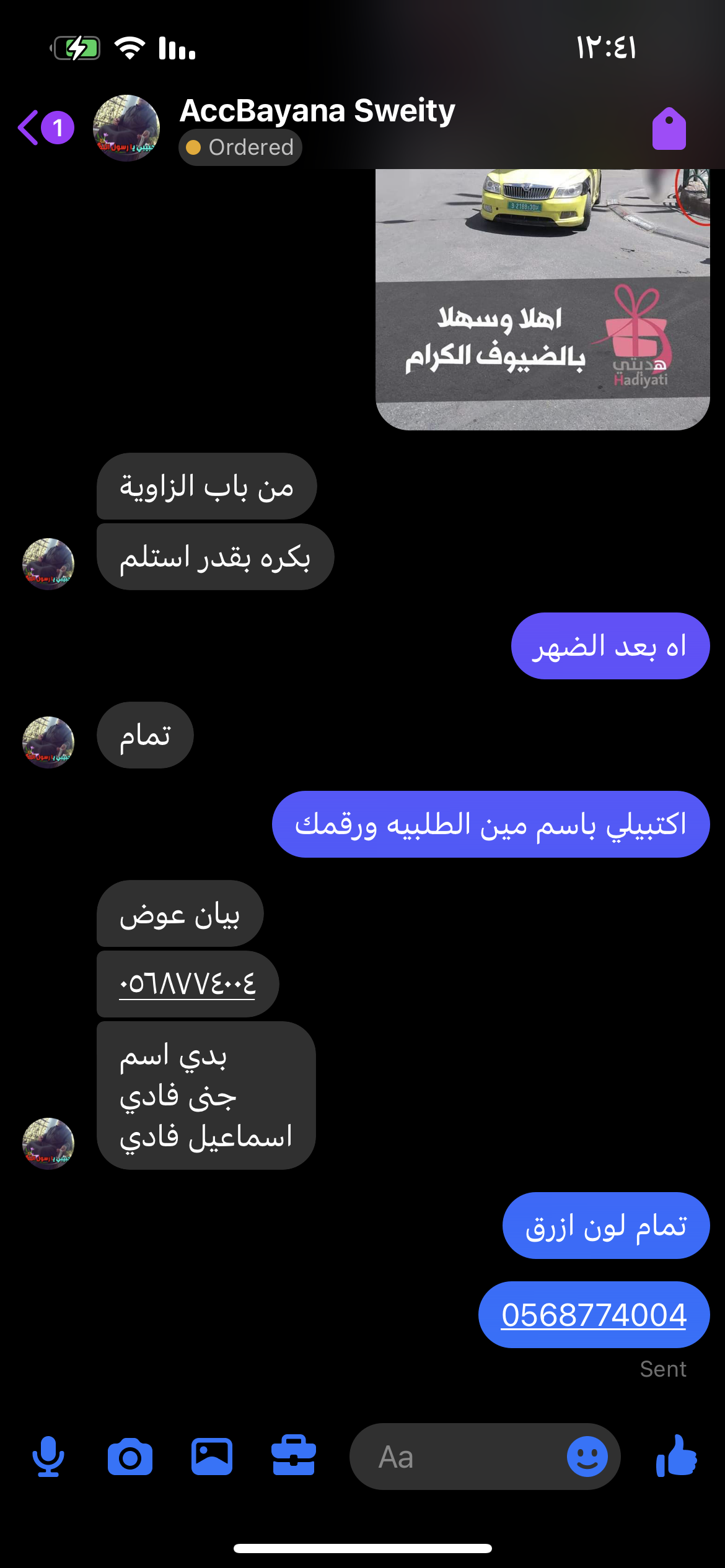Open the purple label tag icon

(x=669, y=129)
